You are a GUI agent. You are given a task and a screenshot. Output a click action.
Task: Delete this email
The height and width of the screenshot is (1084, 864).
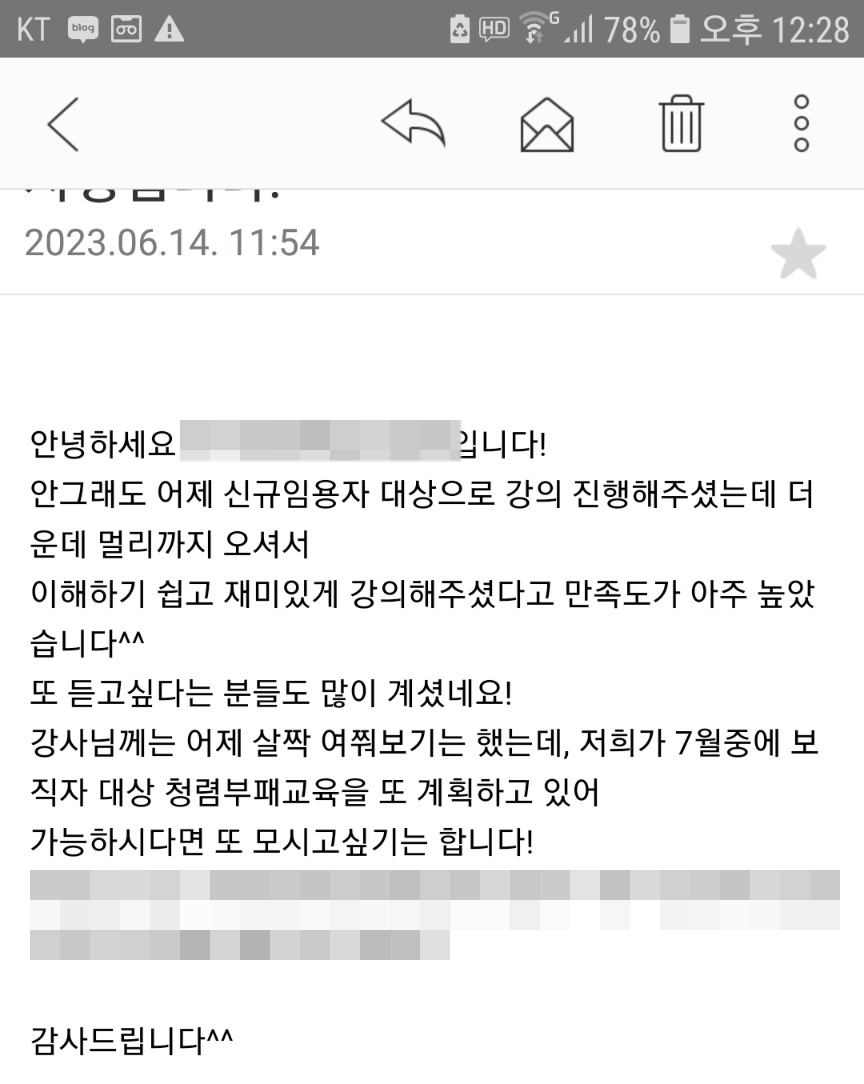(x=682, y=124)
